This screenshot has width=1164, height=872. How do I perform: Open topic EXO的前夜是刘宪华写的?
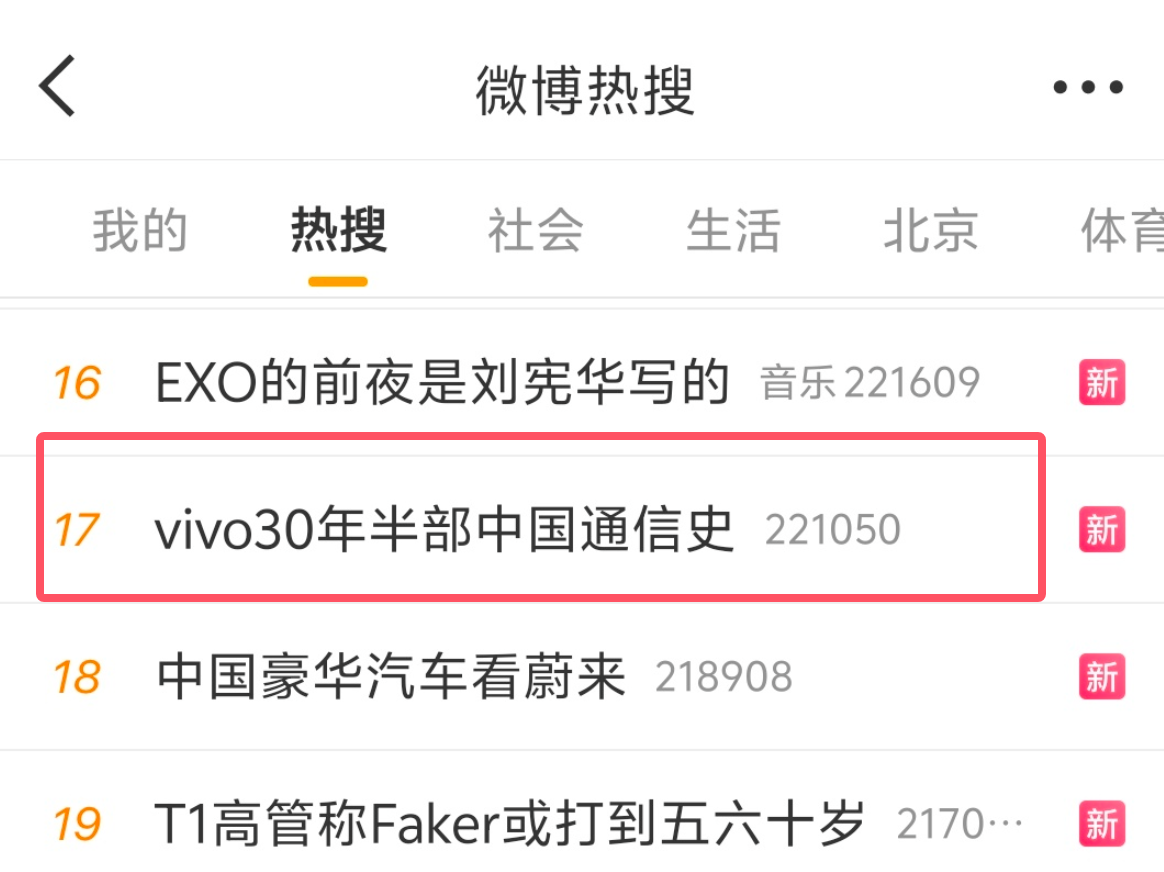(442, 383)
